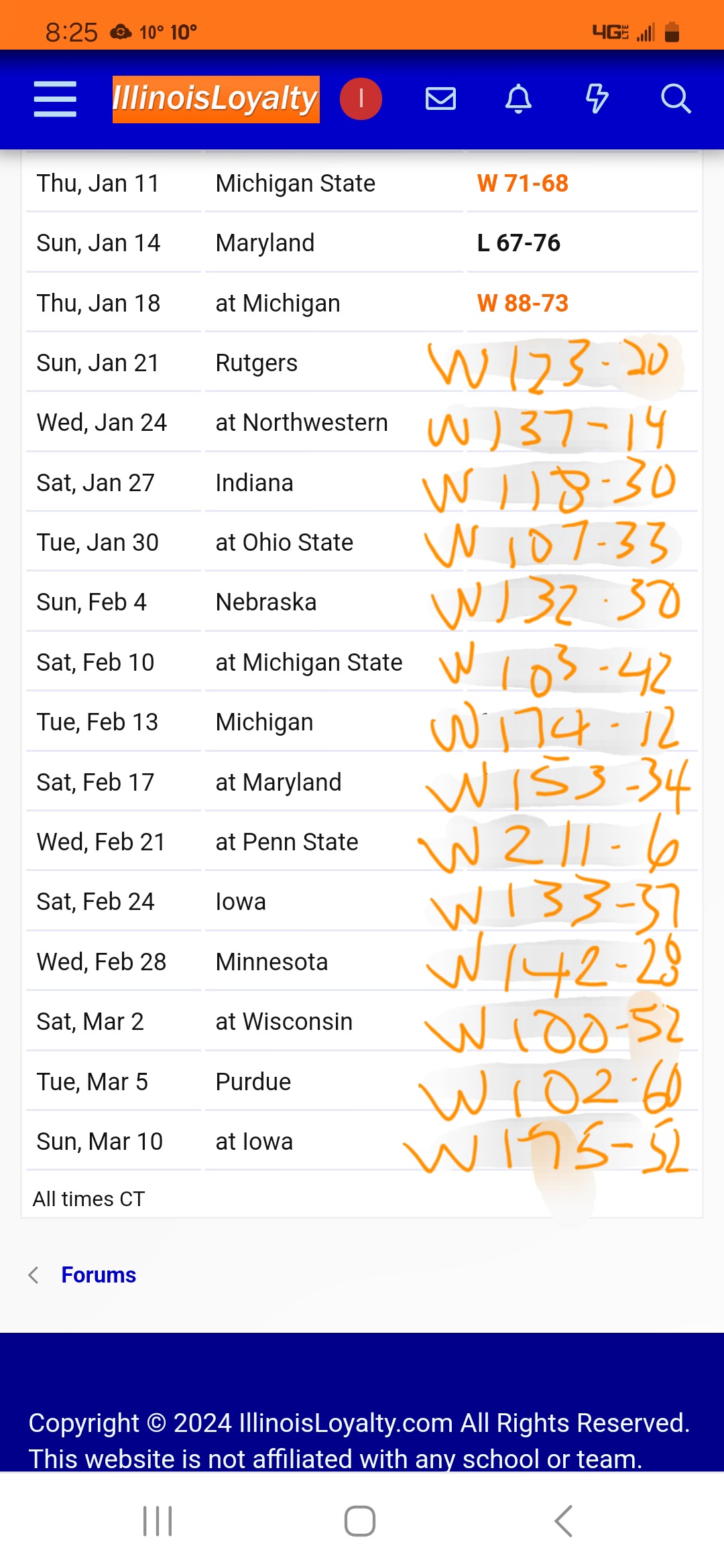Go to the system home button

click(x=360, y=1521)
